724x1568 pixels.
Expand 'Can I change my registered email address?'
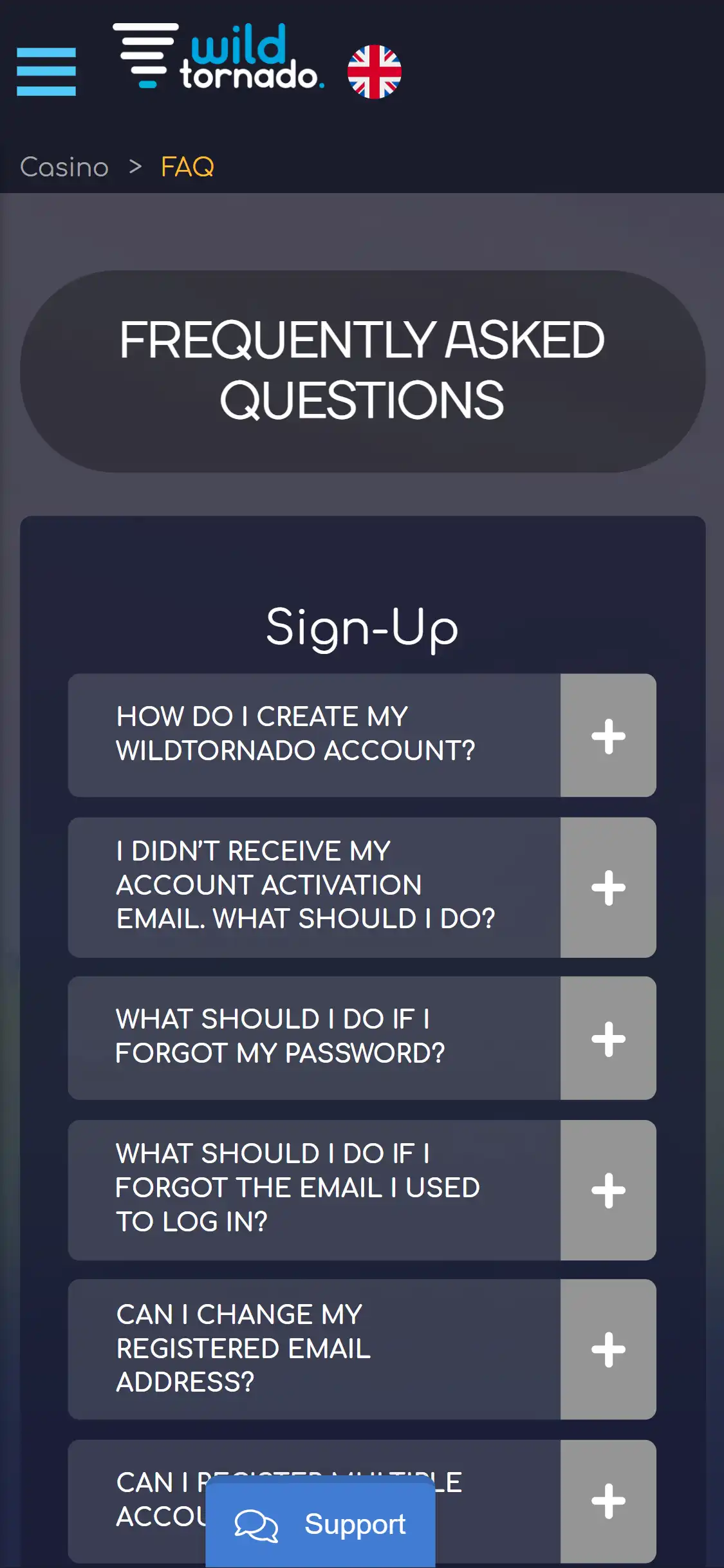click(x=608, y=1349)
